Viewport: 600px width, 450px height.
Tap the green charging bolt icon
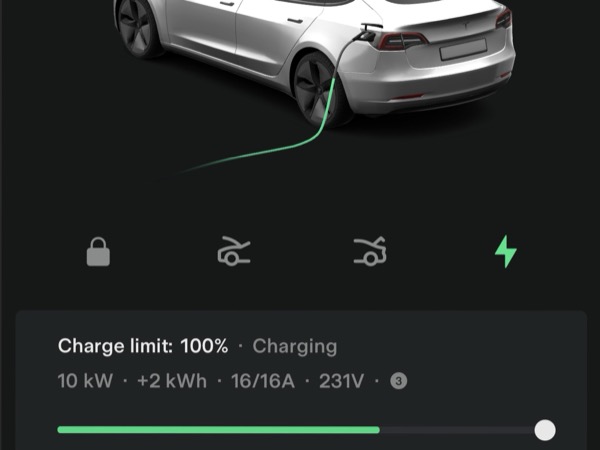[505, 251]
